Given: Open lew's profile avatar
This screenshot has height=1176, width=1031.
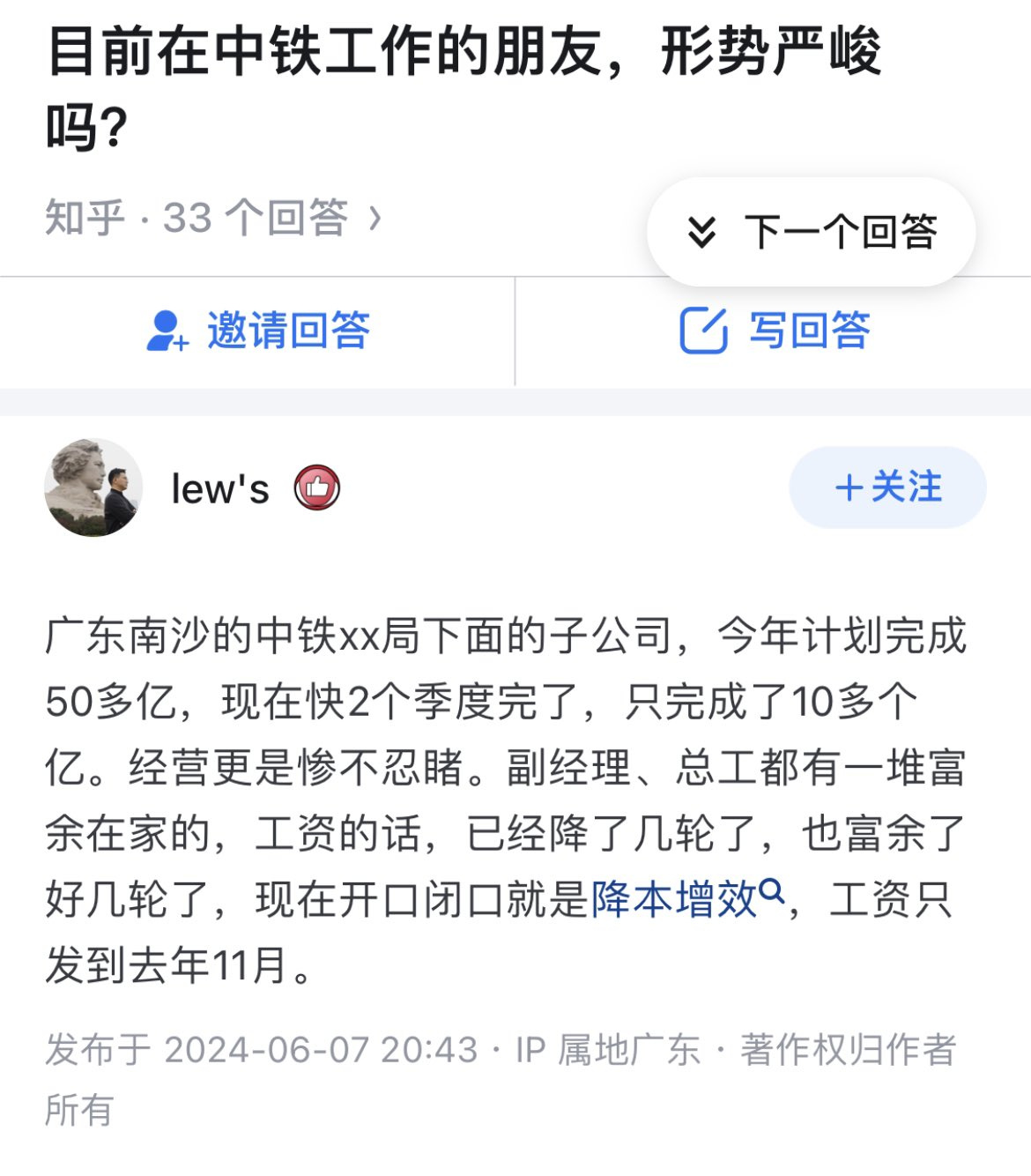Looking at the screenshot, I should click(x=93, y=488).
